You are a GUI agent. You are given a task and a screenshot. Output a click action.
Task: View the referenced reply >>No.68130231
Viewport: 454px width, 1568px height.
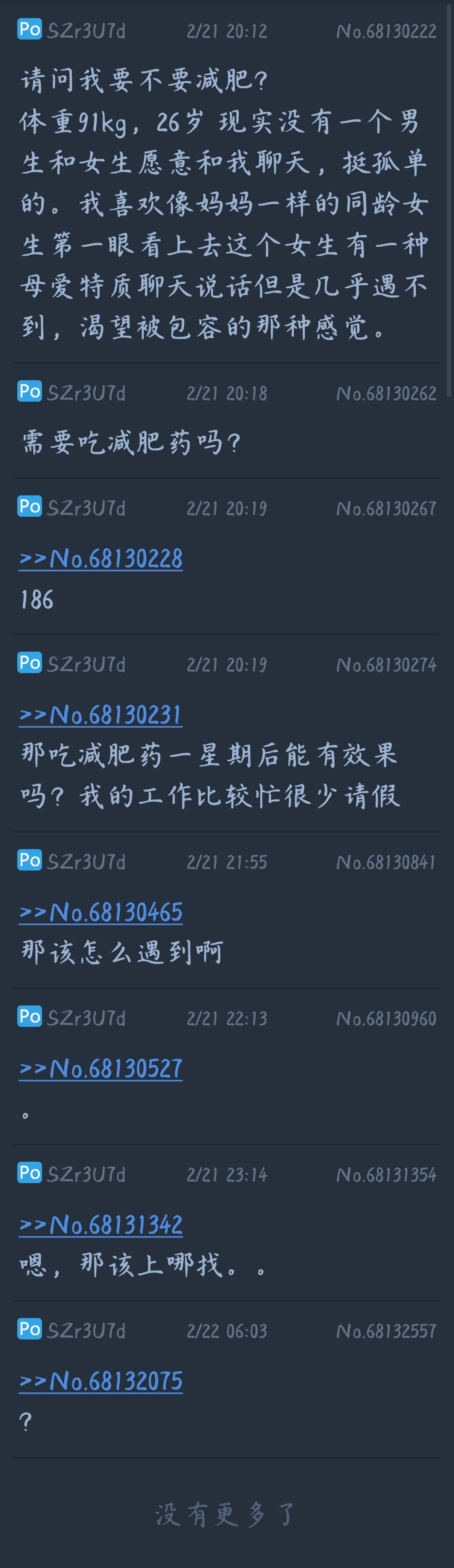(100, 715)
